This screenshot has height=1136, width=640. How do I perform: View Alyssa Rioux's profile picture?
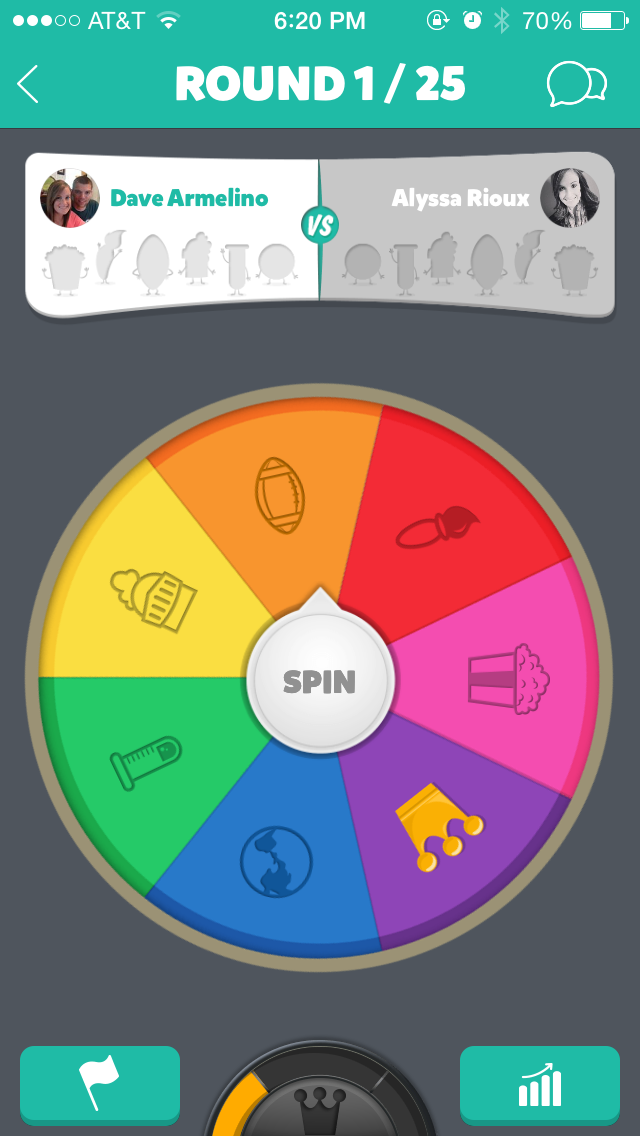click(570, 198)
